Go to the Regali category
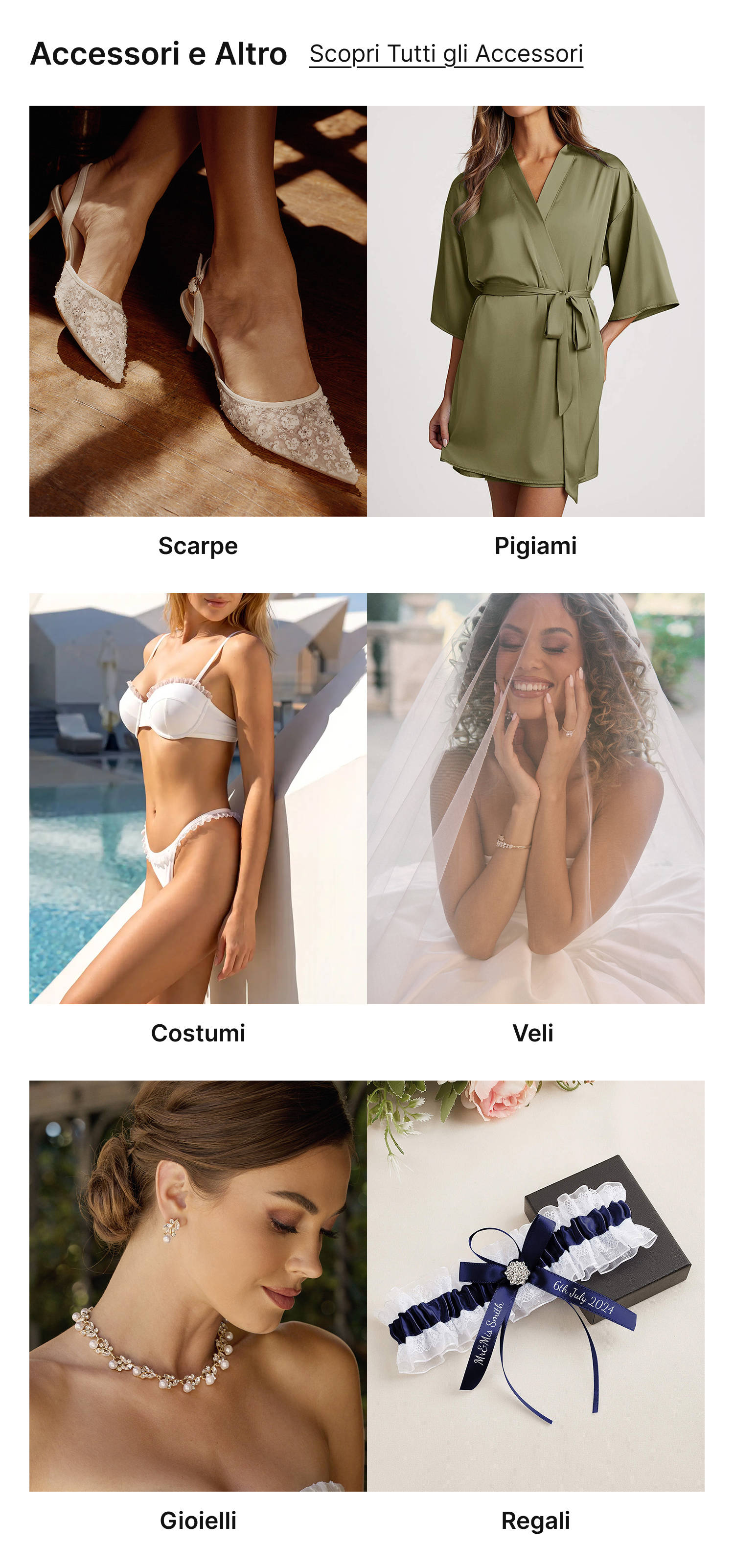The width and height of the screenshot is (734, 1568). point(535,1285)
